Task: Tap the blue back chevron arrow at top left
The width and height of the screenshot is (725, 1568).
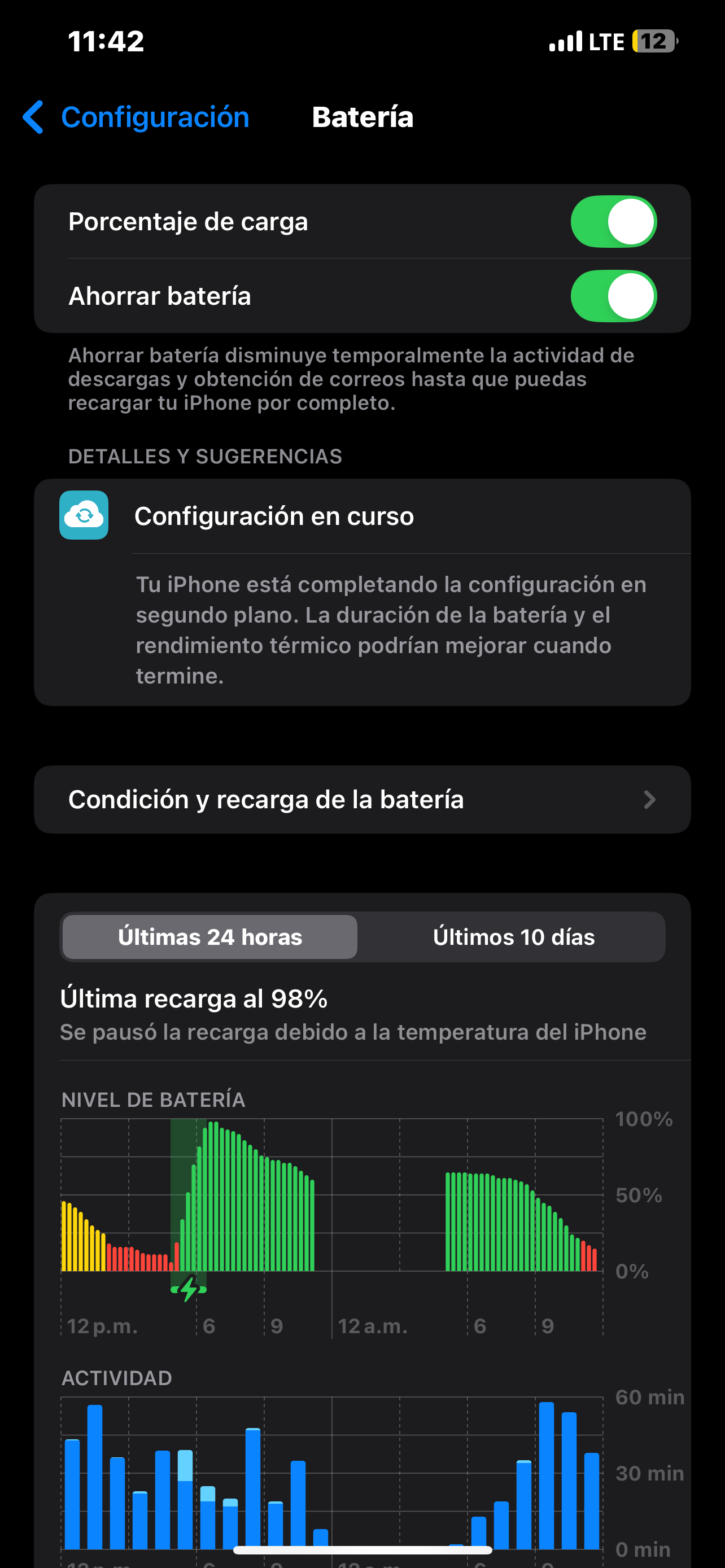Action: [33, 117]
